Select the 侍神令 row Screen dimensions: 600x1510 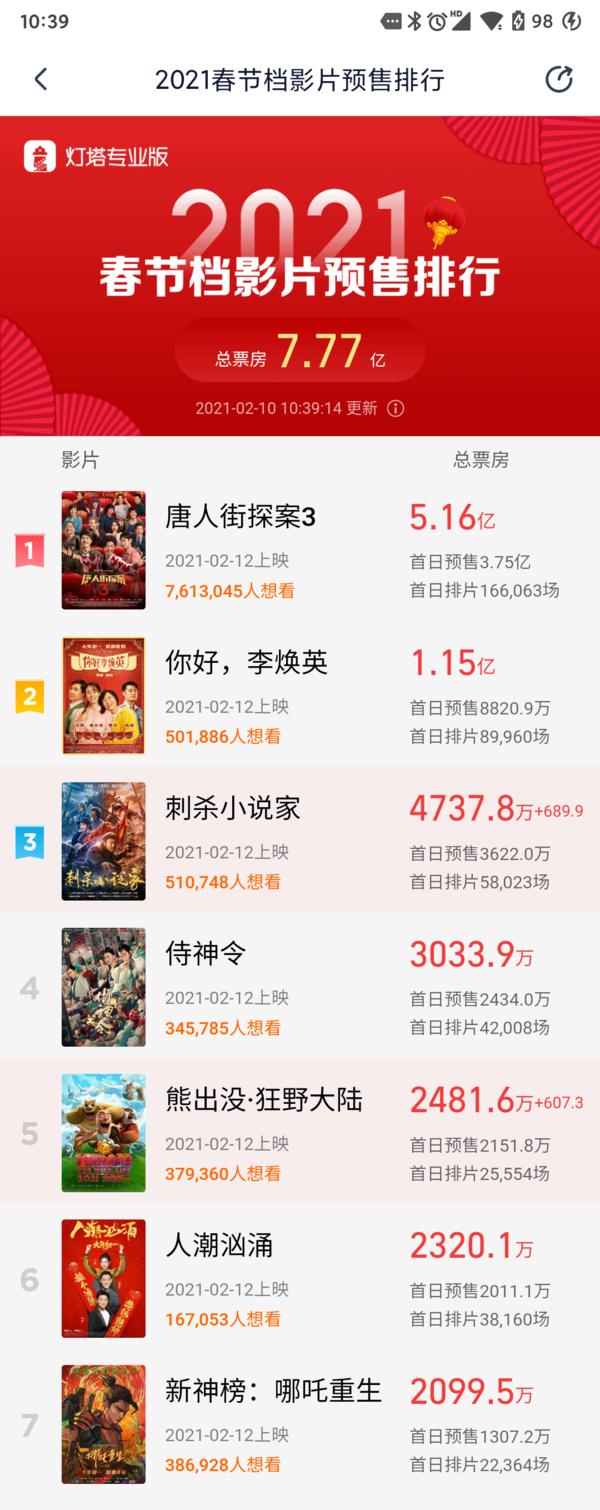pos(300,986)
